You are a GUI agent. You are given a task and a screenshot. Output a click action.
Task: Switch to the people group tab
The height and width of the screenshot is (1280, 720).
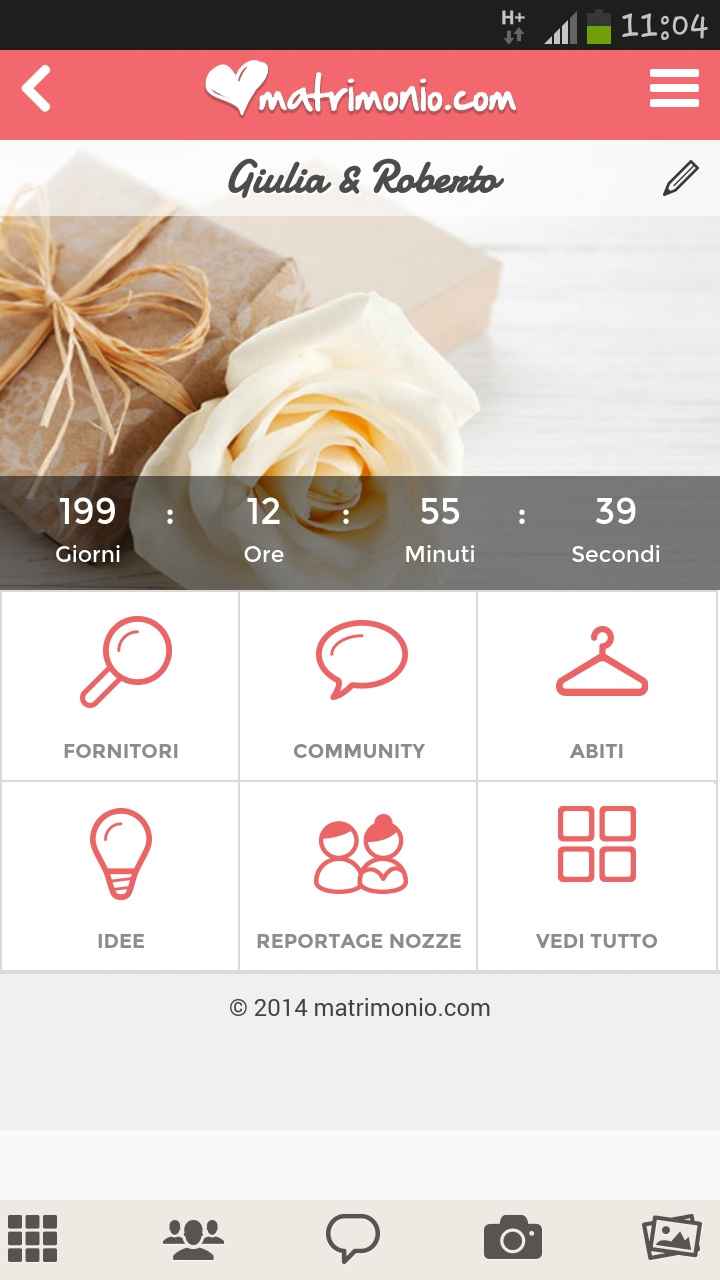click(193, 1238)
